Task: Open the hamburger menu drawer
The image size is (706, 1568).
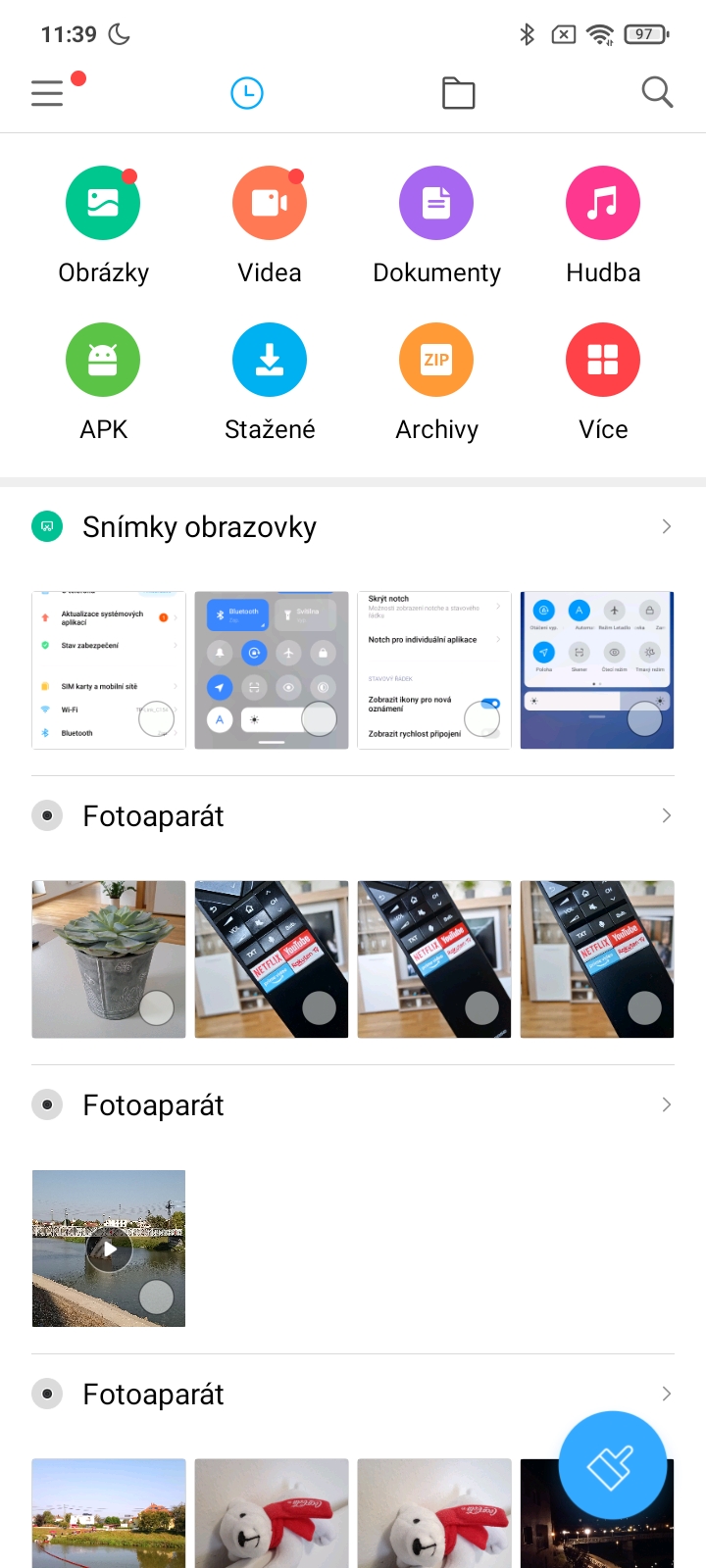Action: (x=47, y=93)
